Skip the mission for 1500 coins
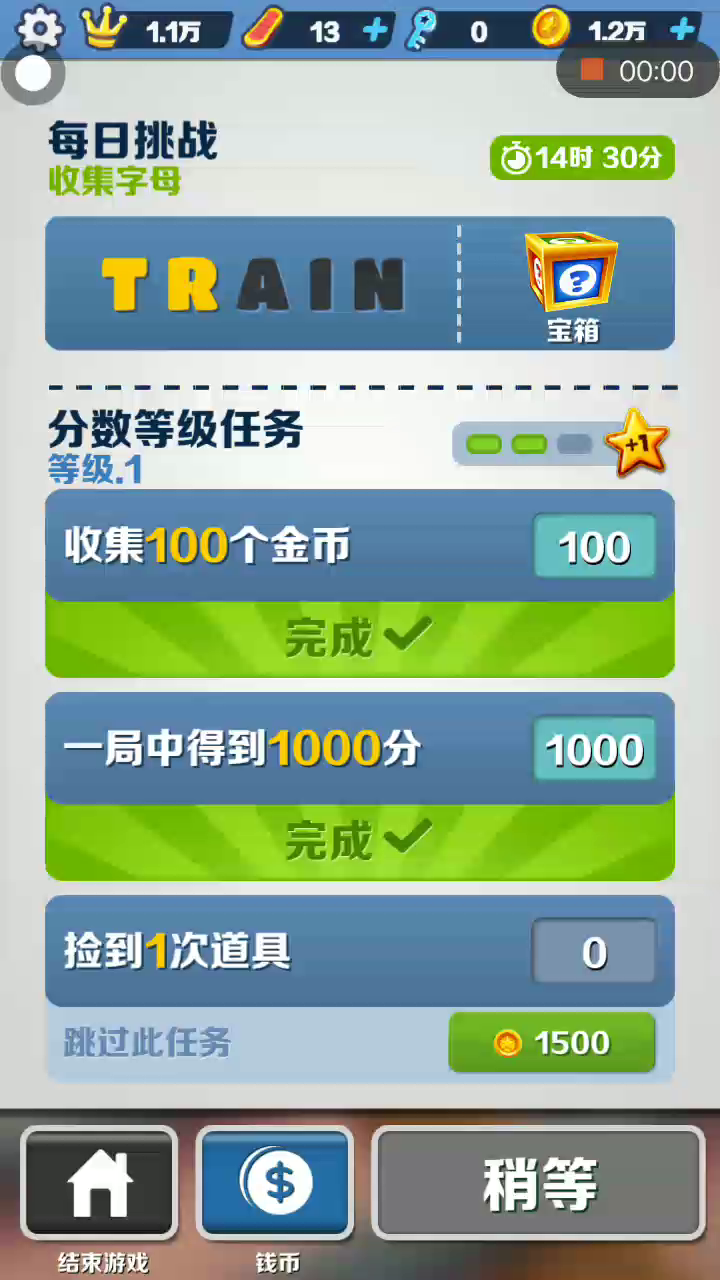Screen dimensions: 720x1280 tap(552, 1043)
